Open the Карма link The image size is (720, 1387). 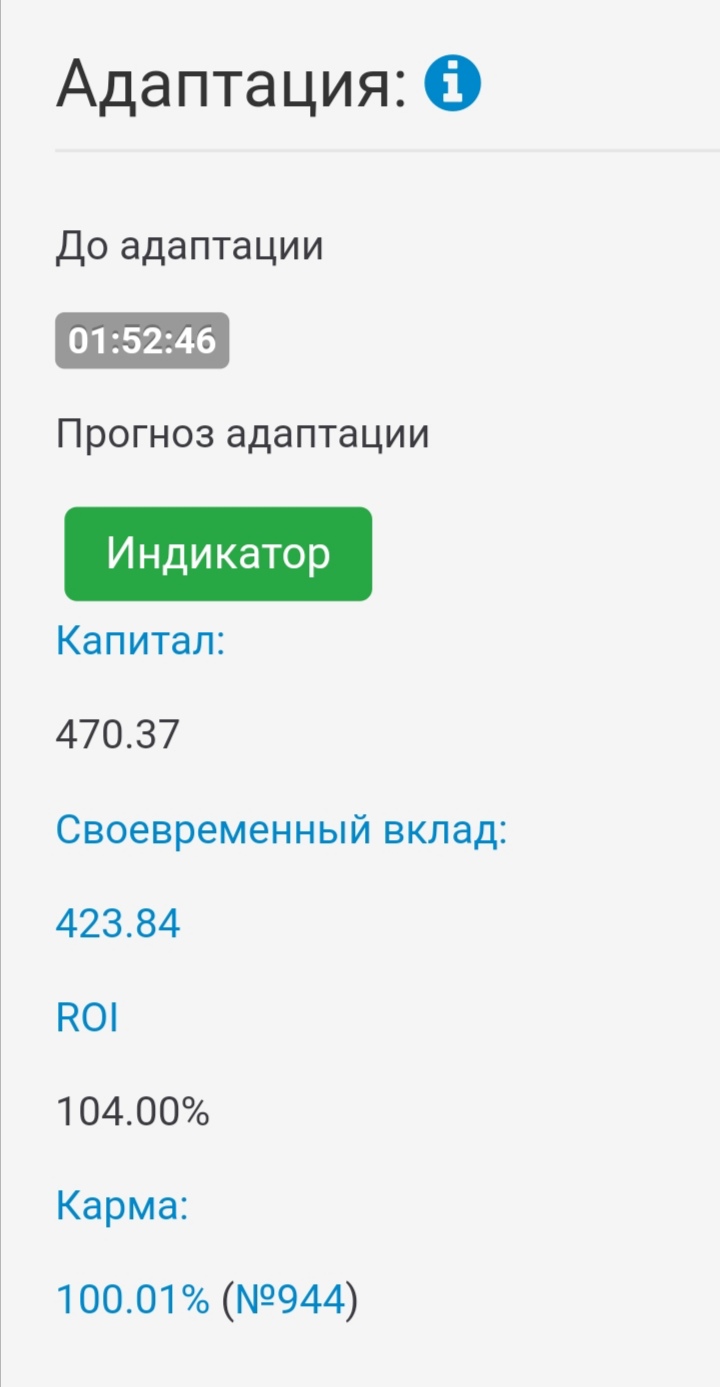point(122,1206)
